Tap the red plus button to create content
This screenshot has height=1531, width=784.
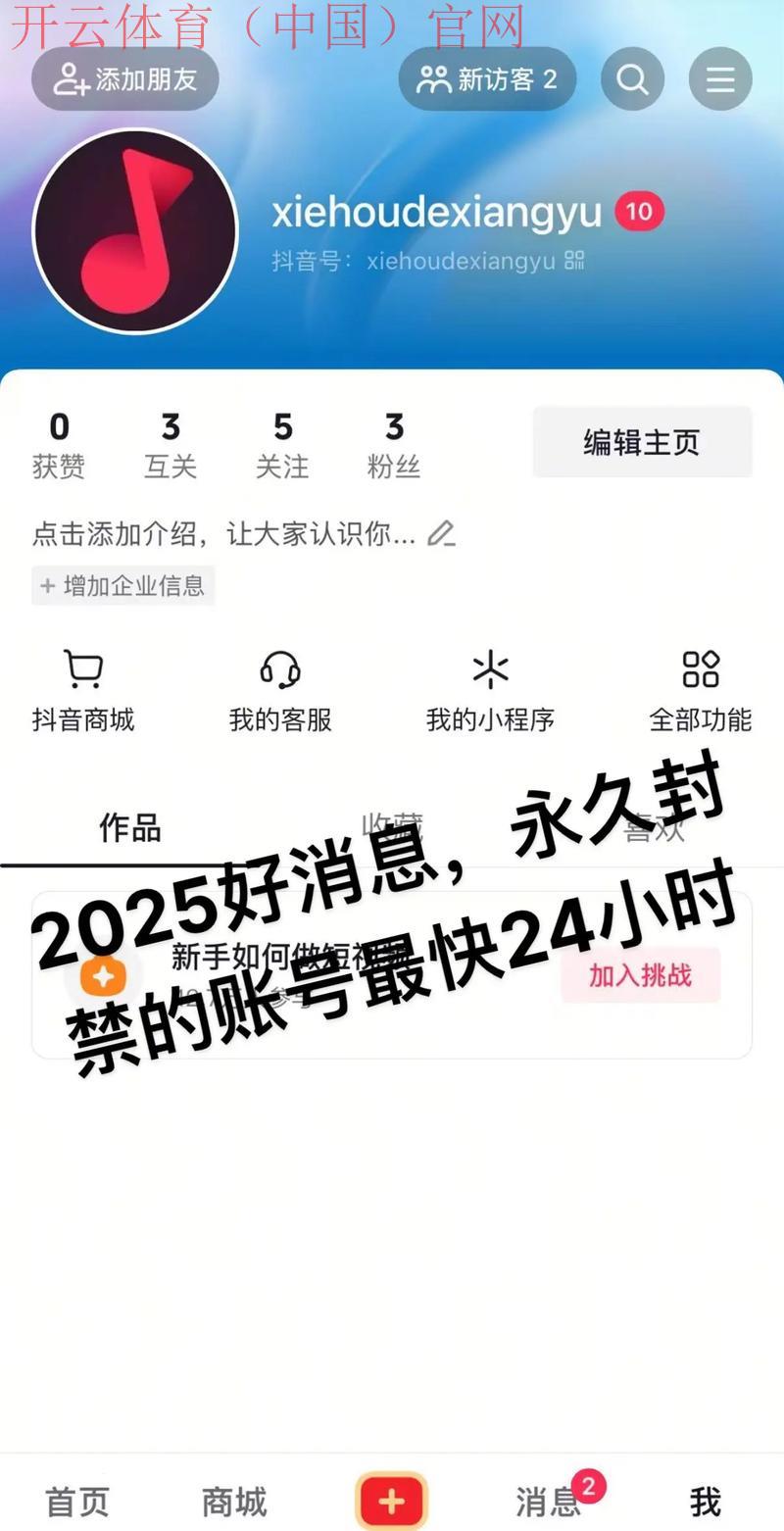tap(391, 1500)
